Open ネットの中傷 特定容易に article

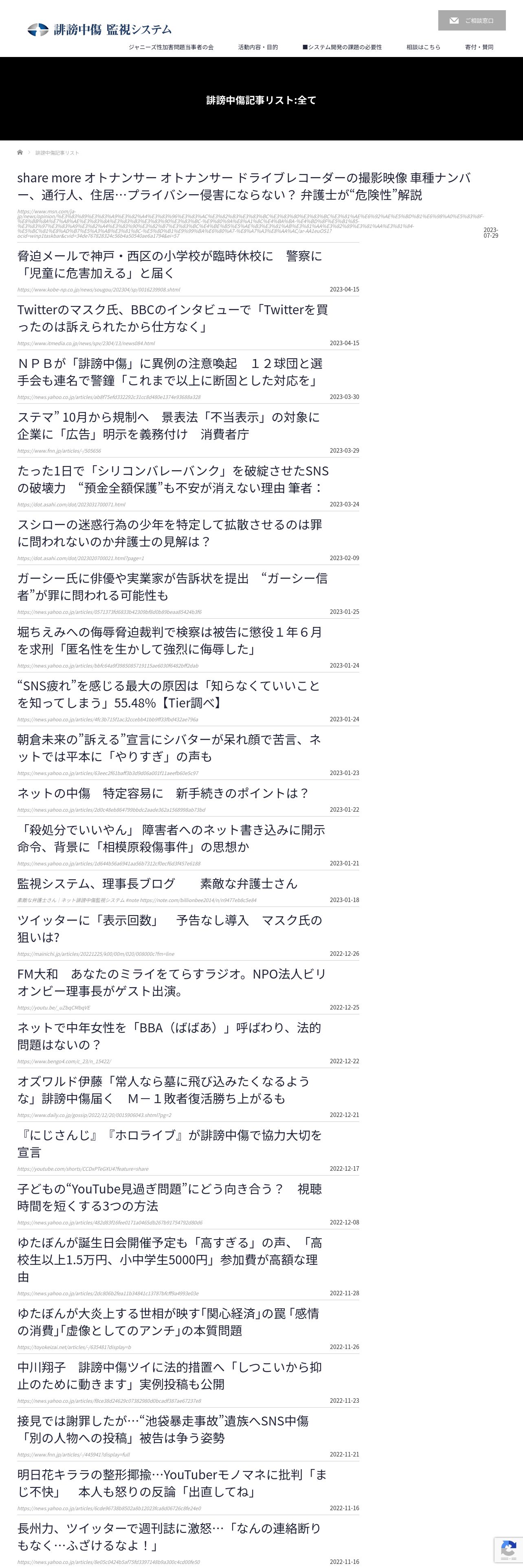pyautogui.click(x=163, y=793)
